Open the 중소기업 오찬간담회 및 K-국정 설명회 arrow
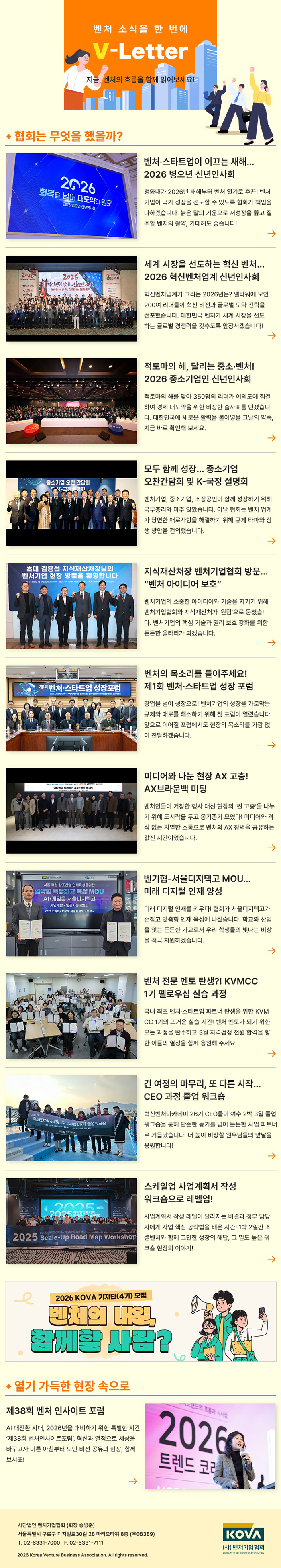The image size is (281, 1568). pos(271,540)
